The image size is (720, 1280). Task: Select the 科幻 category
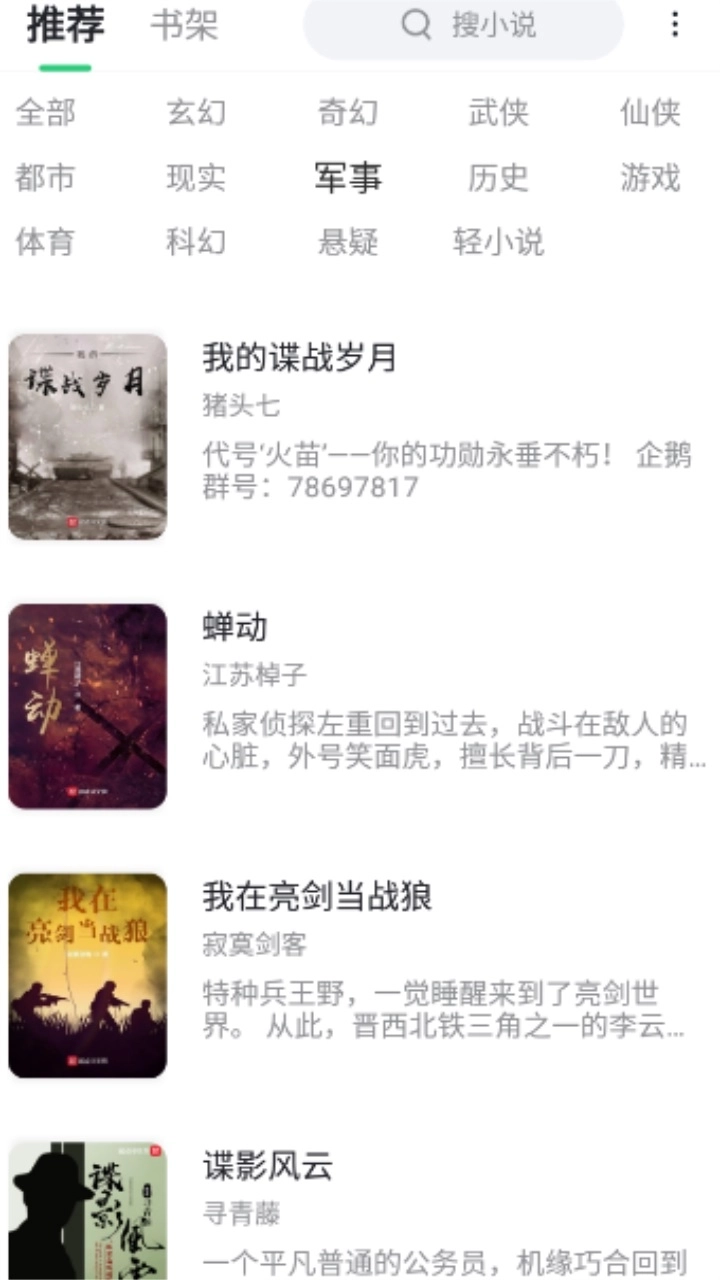click(x=196, y=241)
